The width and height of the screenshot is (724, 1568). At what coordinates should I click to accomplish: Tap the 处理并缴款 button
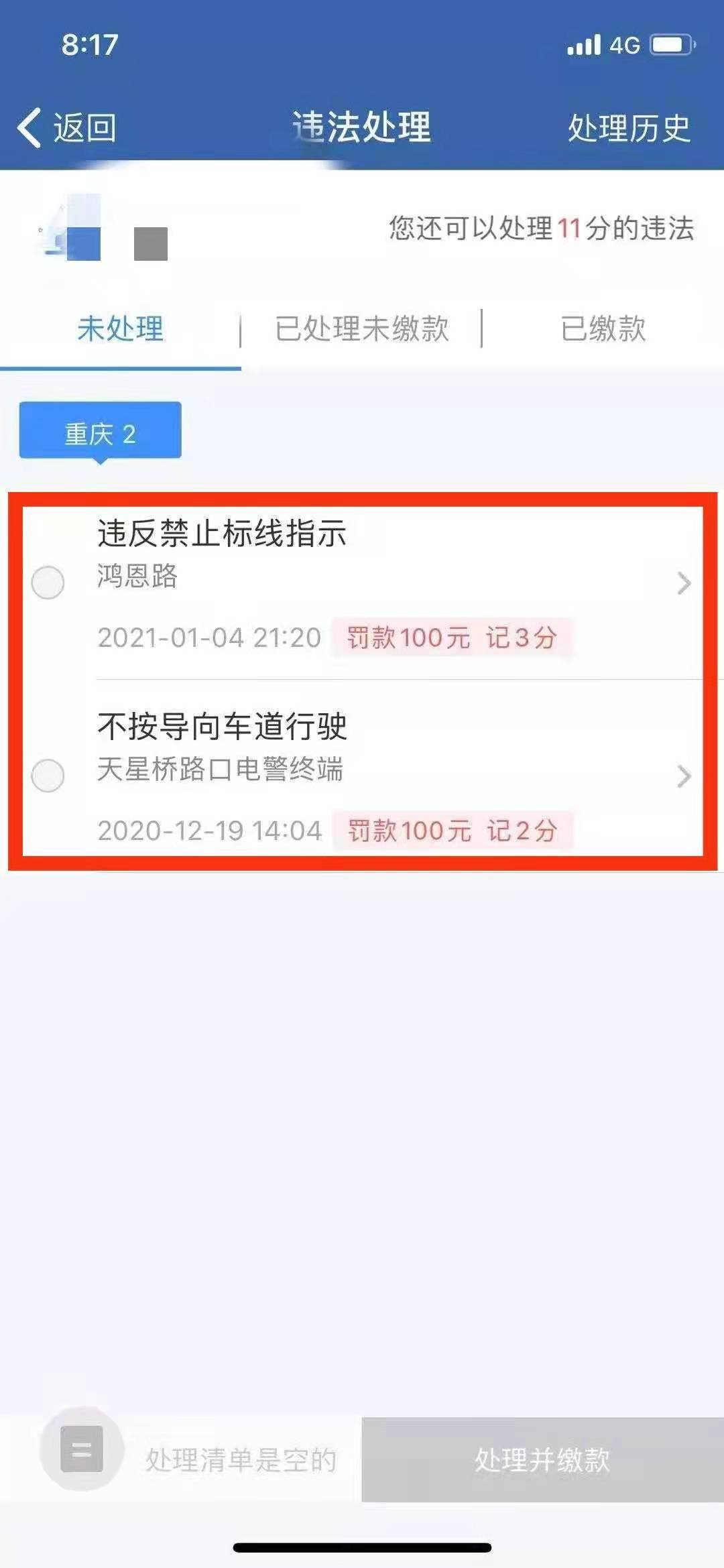click(542, 1459)
